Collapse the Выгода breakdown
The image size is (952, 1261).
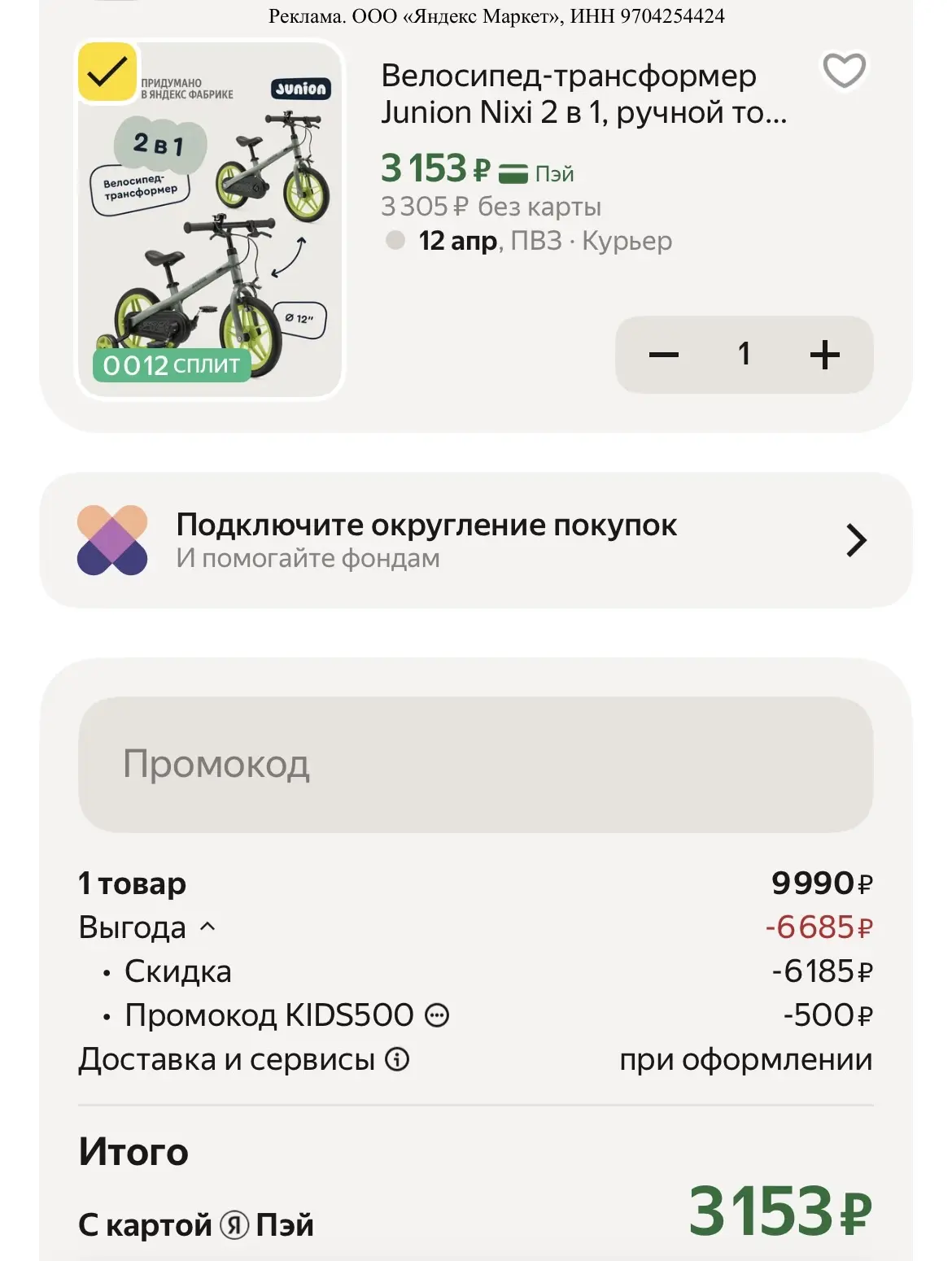(207, 927)
